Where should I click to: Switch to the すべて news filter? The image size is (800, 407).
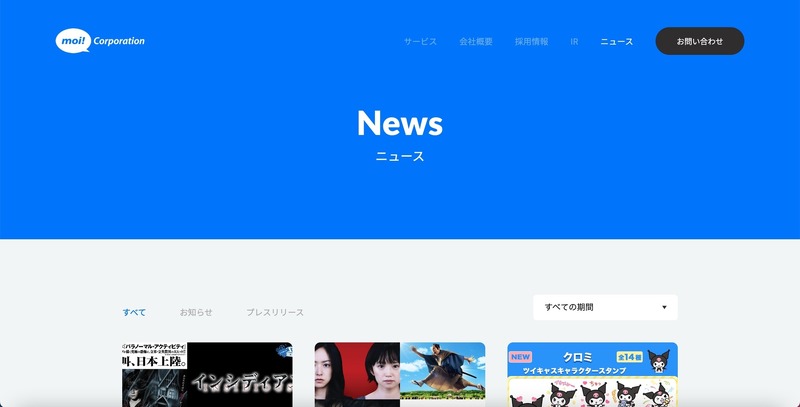[x=134, y=312]
